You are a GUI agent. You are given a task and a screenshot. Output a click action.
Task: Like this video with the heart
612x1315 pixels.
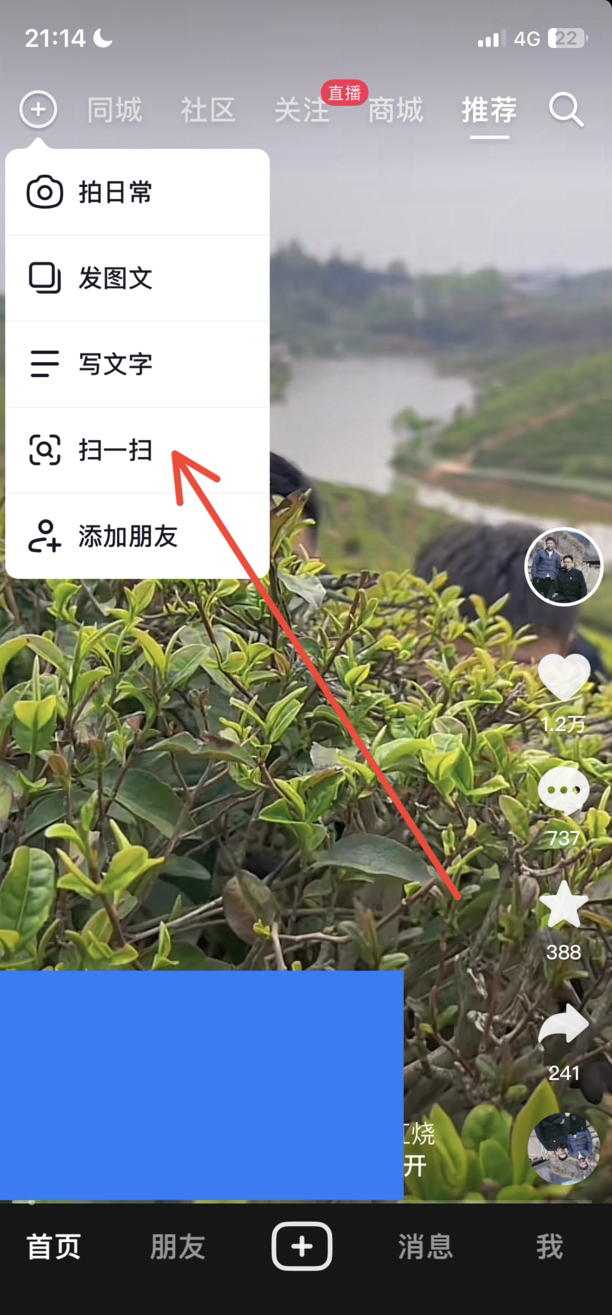click(563, 678)
